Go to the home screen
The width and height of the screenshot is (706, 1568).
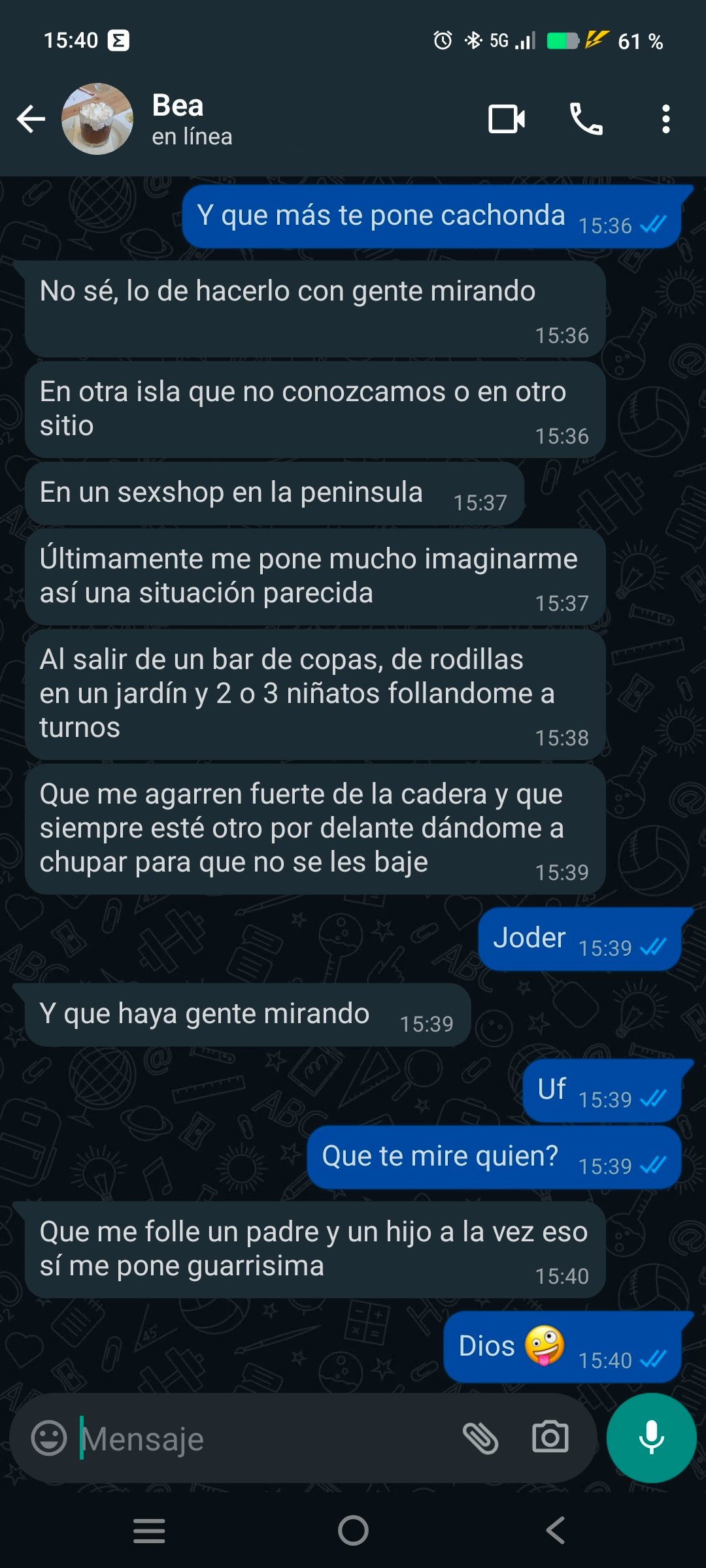353,1530
